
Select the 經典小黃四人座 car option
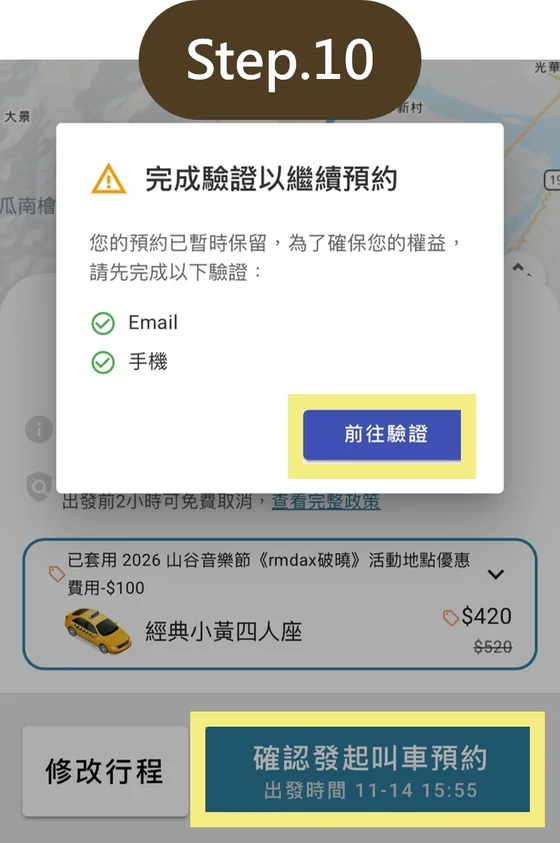[x=279, y=604]
